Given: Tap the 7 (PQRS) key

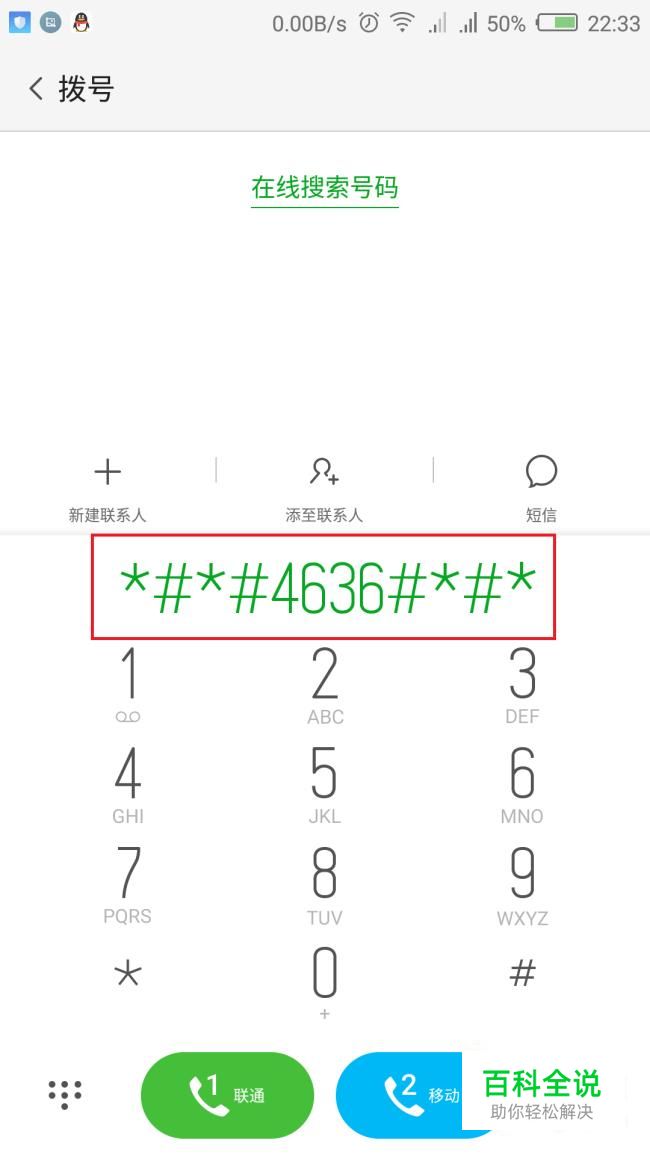Looking at the screenshot, I should point(127,885).
